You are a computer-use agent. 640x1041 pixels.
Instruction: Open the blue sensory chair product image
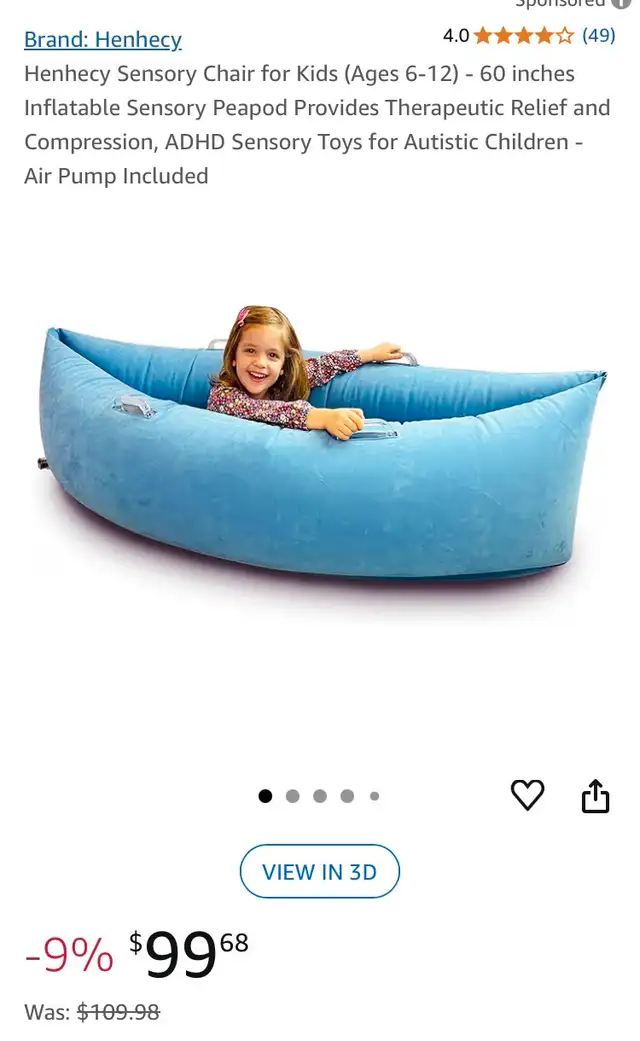coord(321,445)
